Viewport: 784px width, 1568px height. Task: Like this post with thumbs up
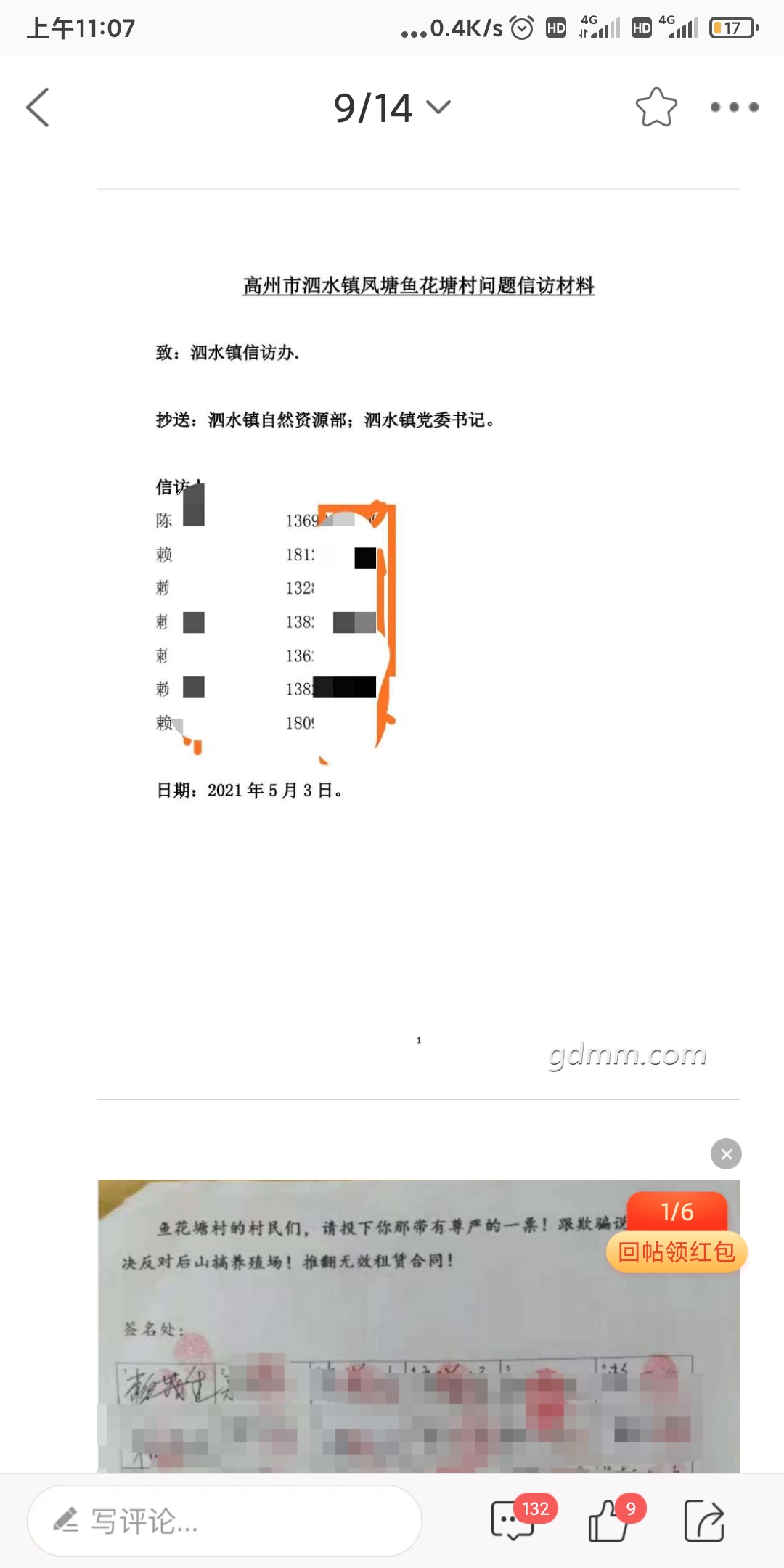click(608, 1520)
